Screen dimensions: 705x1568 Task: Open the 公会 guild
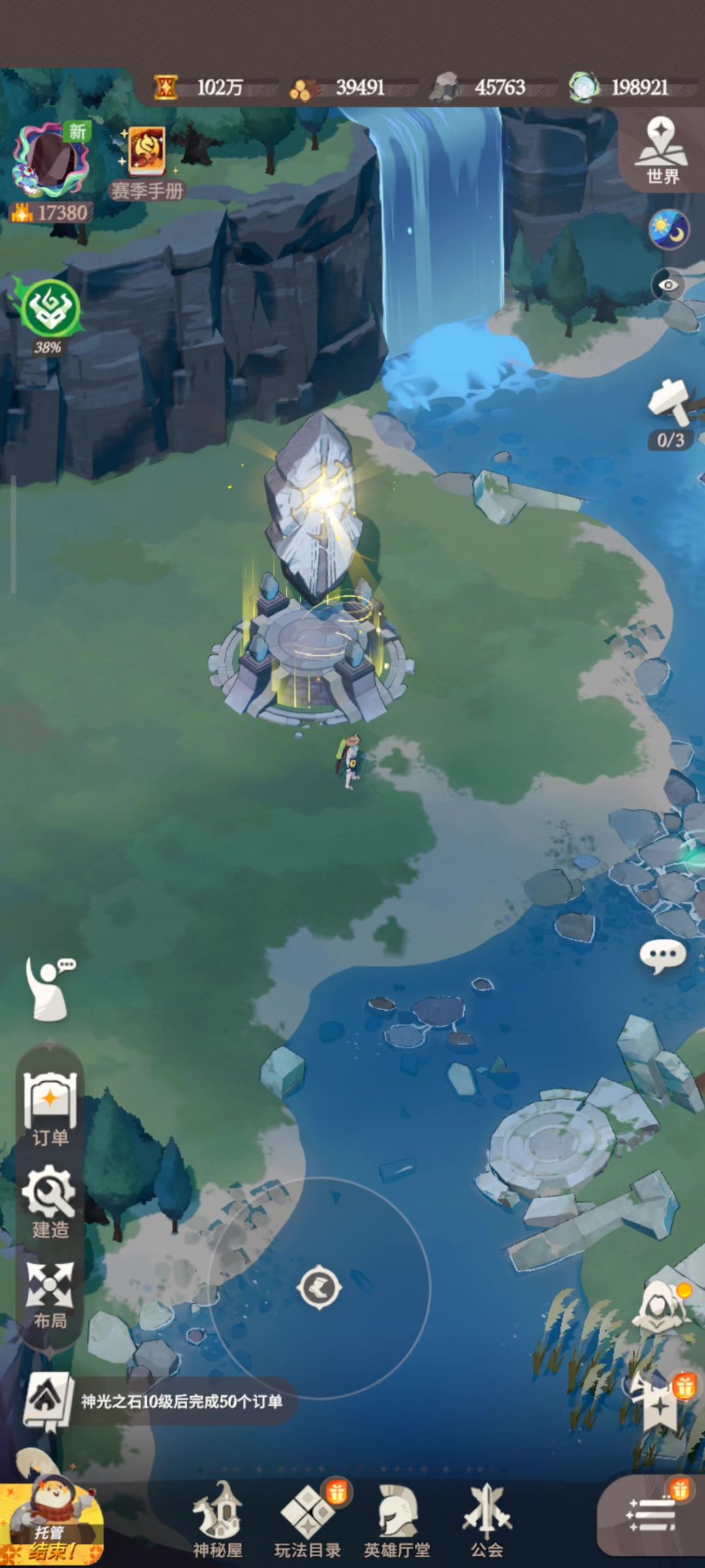click(x=487, y=1520)
